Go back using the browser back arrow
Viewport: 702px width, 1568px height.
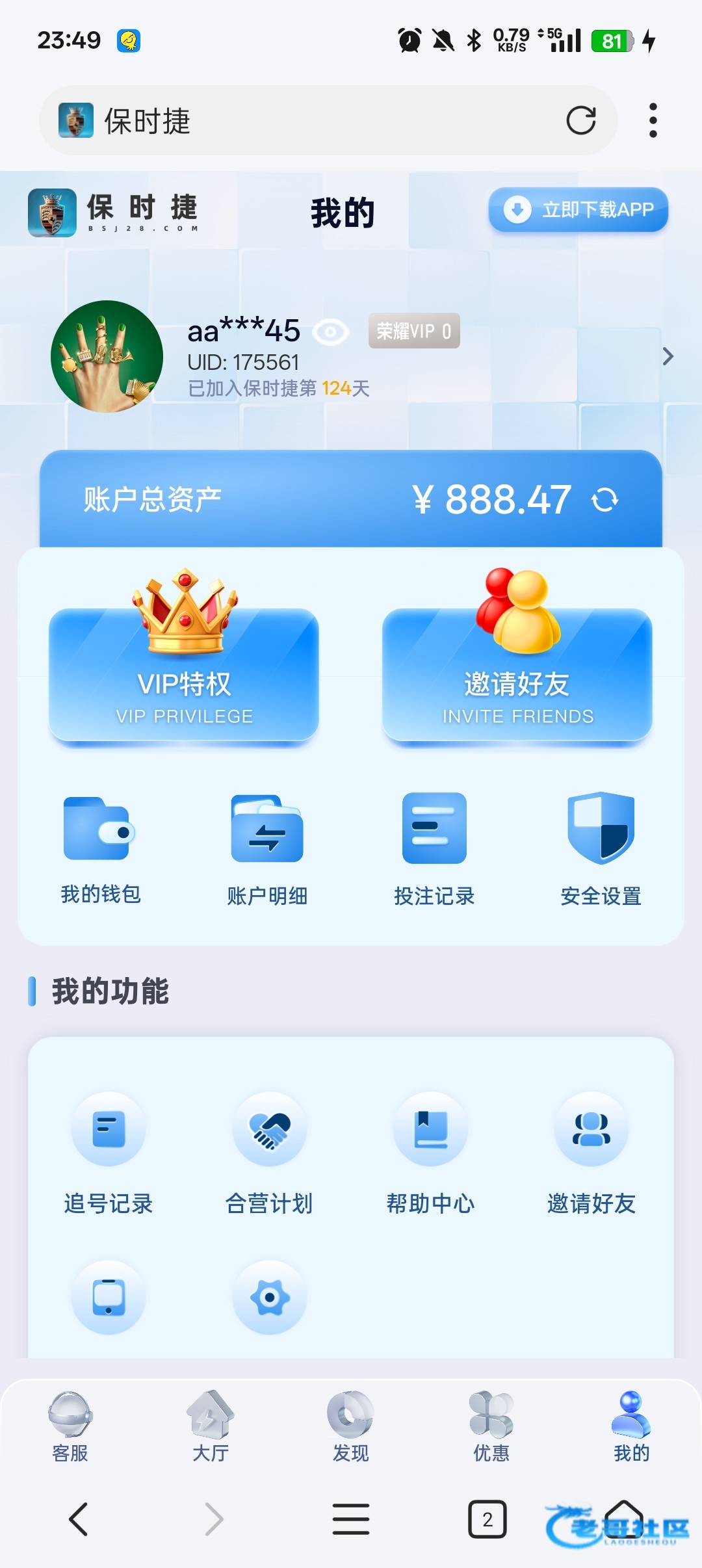79,1519
